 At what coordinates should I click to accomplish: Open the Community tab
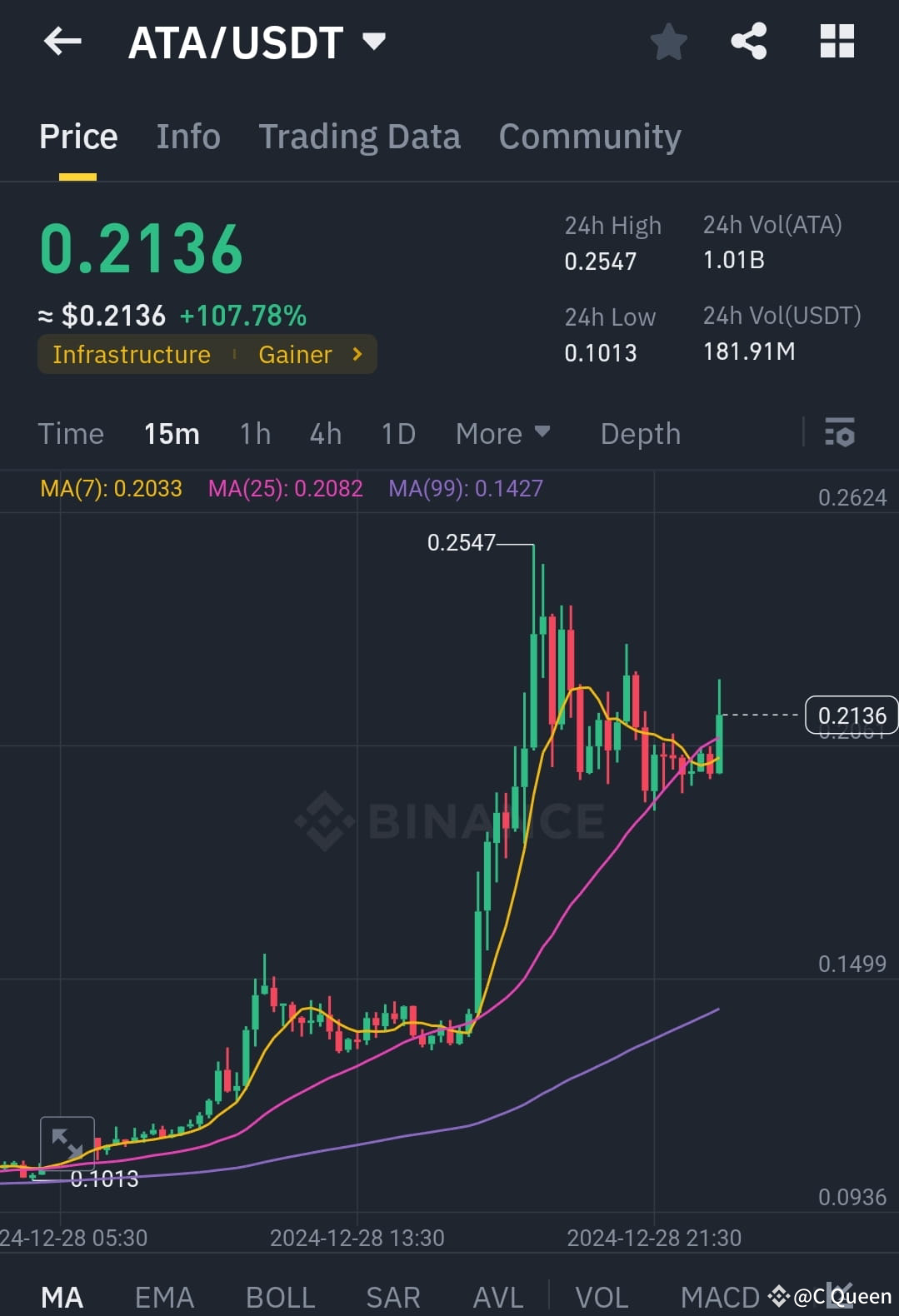tap(589, 136)
